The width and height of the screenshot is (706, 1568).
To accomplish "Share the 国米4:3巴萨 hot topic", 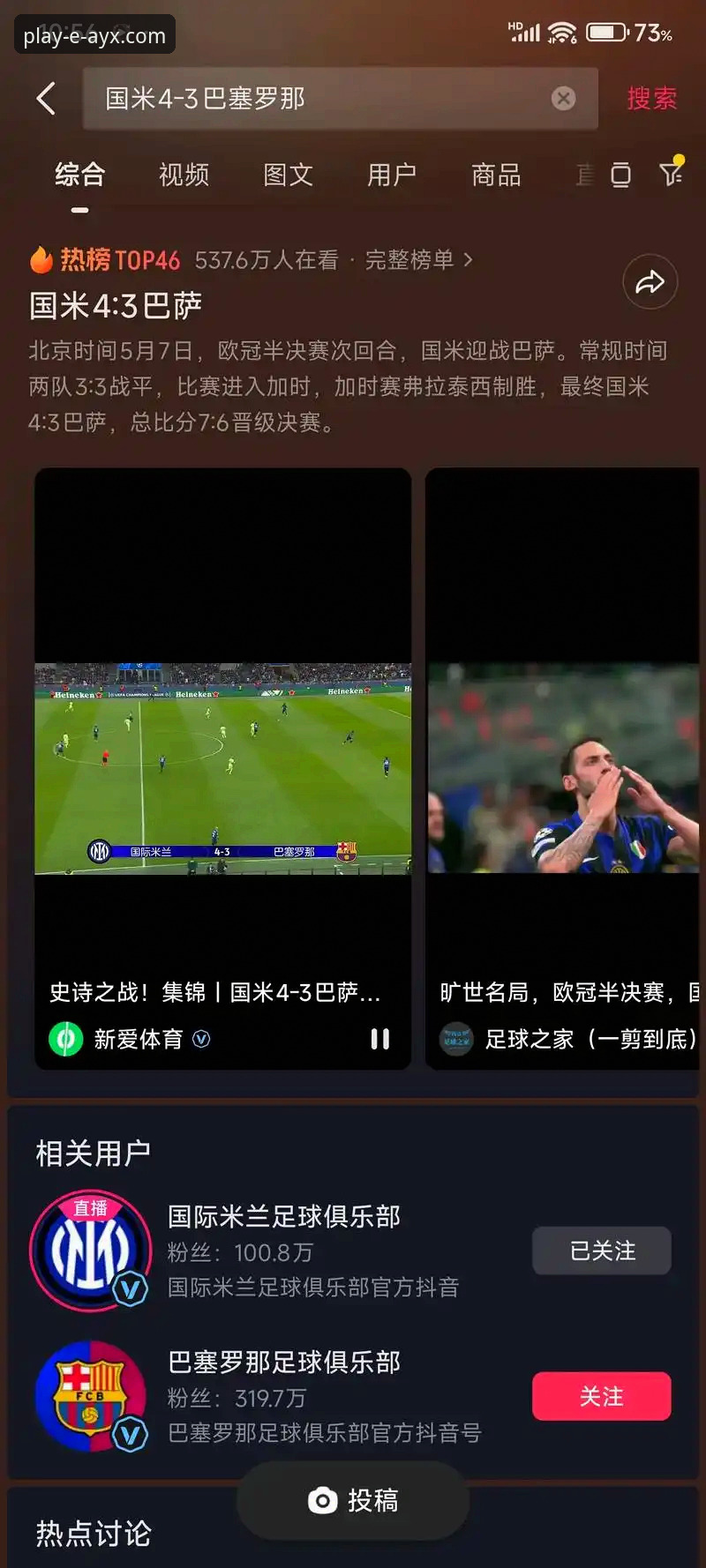I will pyautogui.click(x=650, y=282).
